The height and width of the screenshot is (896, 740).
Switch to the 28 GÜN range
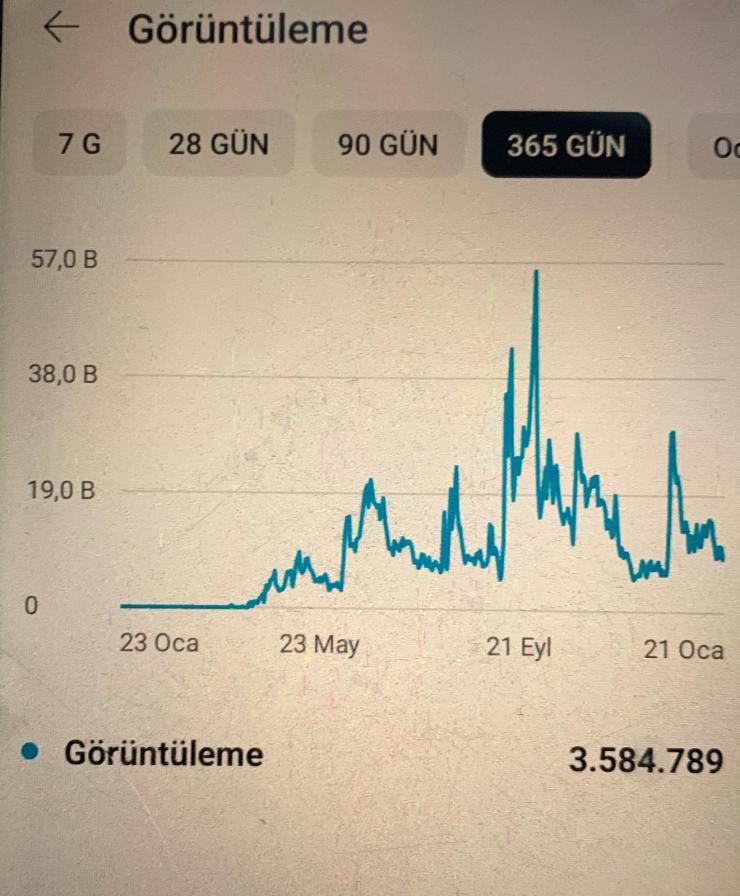click(219, 145)
